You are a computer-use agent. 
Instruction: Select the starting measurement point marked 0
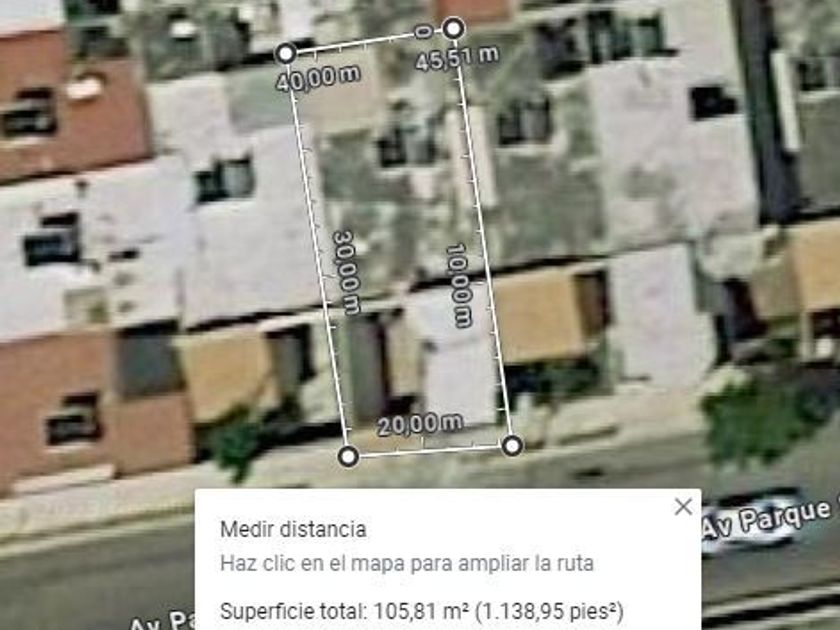click(453, 28)
